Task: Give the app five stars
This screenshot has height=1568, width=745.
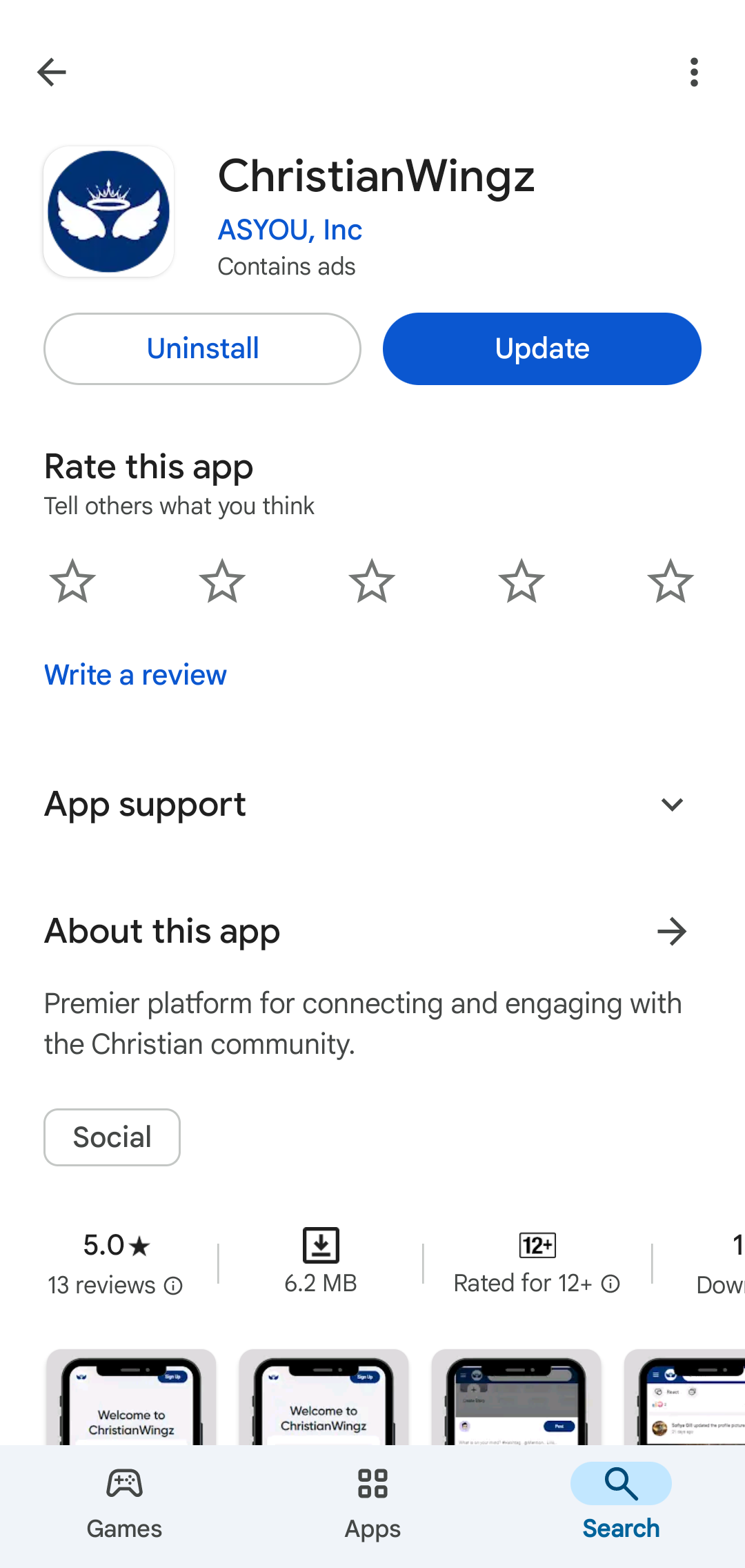Action: [670, 581]
